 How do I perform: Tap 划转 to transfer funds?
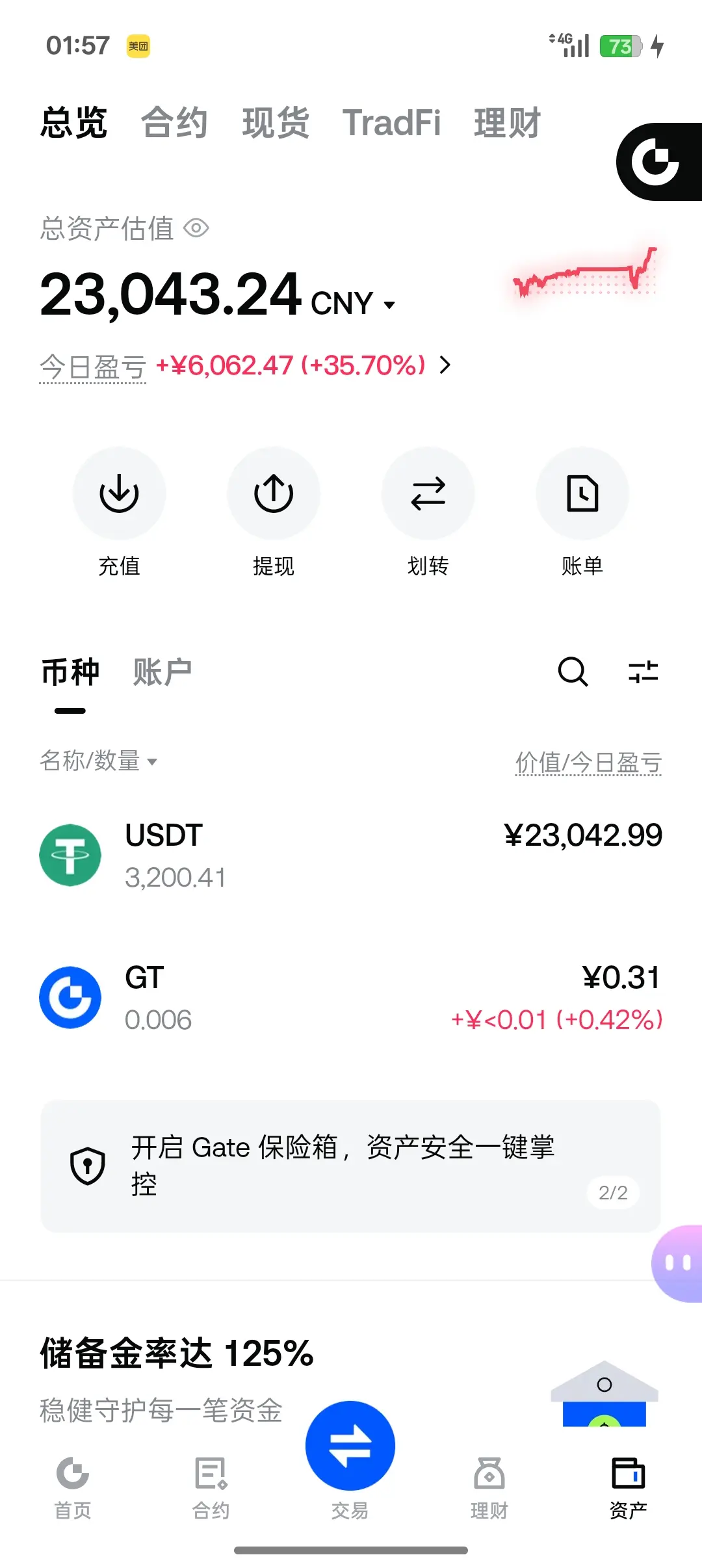pyautogui.click(x=428, y=494)
